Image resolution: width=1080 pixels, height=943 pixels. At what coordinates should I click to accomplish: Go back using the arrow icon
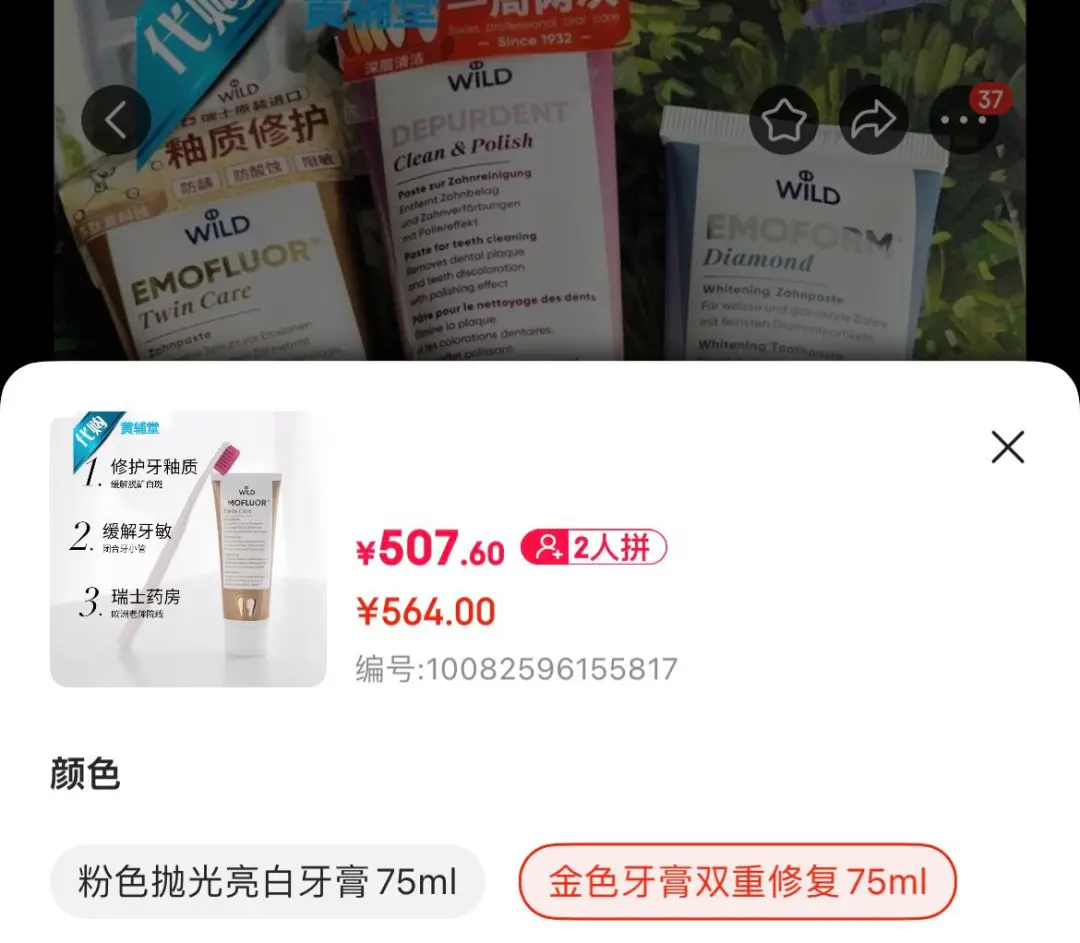pyautogui.click(x=116, y=120)
